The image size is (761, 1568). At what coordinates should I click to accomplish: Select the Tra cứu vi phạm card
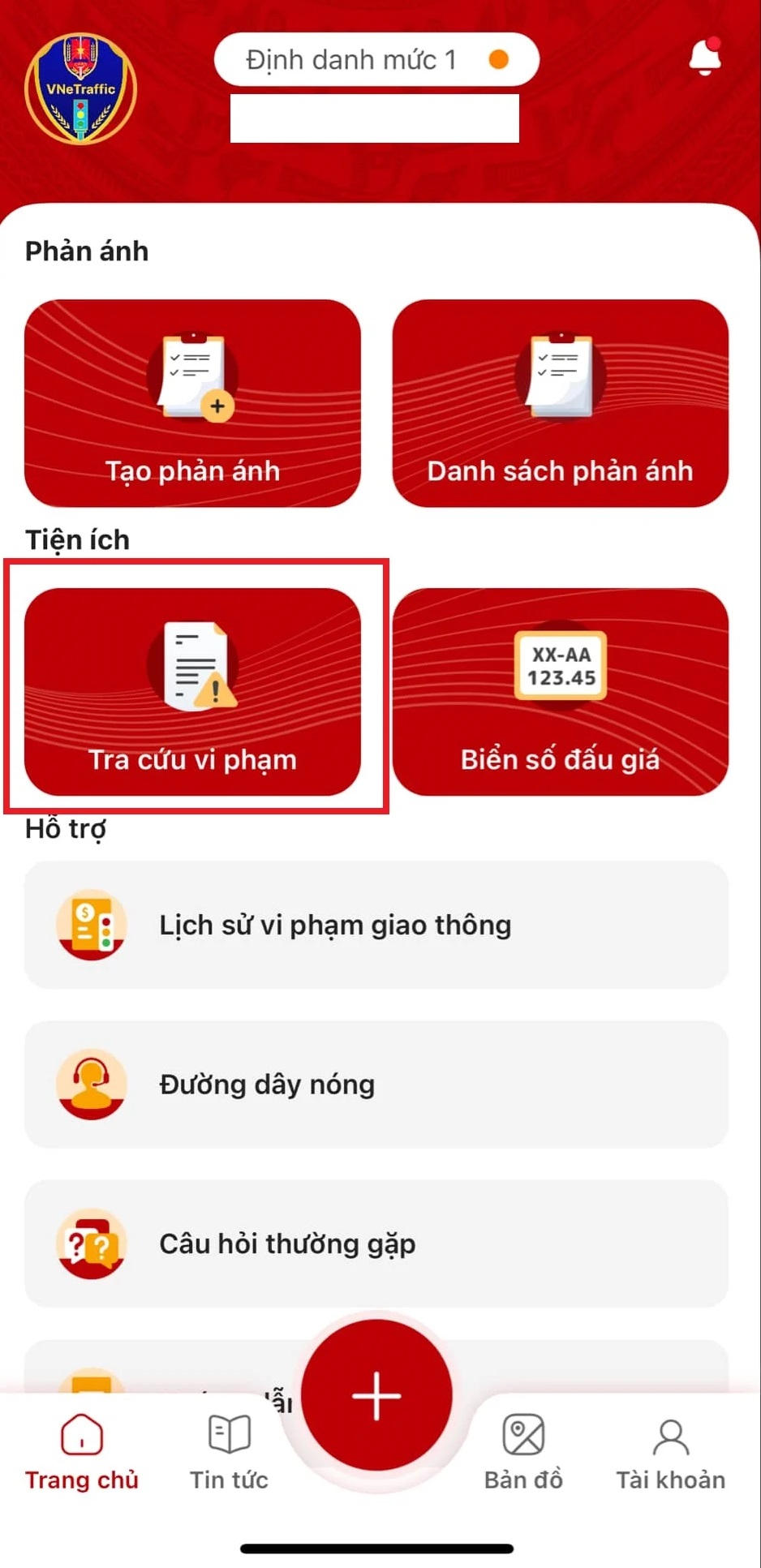pos(192,691)
